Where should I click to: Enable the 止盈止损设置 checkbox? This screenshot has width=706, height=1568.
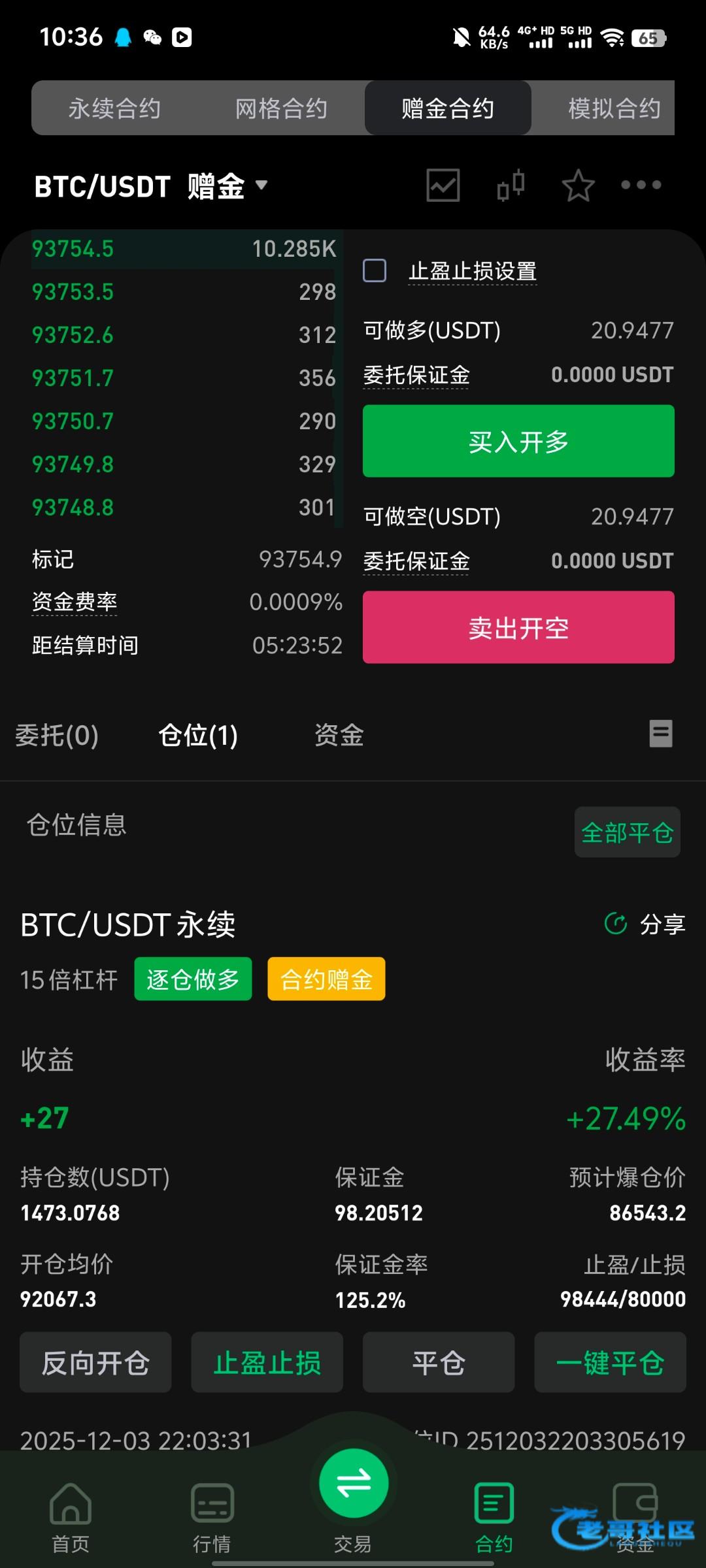point(375,270)
